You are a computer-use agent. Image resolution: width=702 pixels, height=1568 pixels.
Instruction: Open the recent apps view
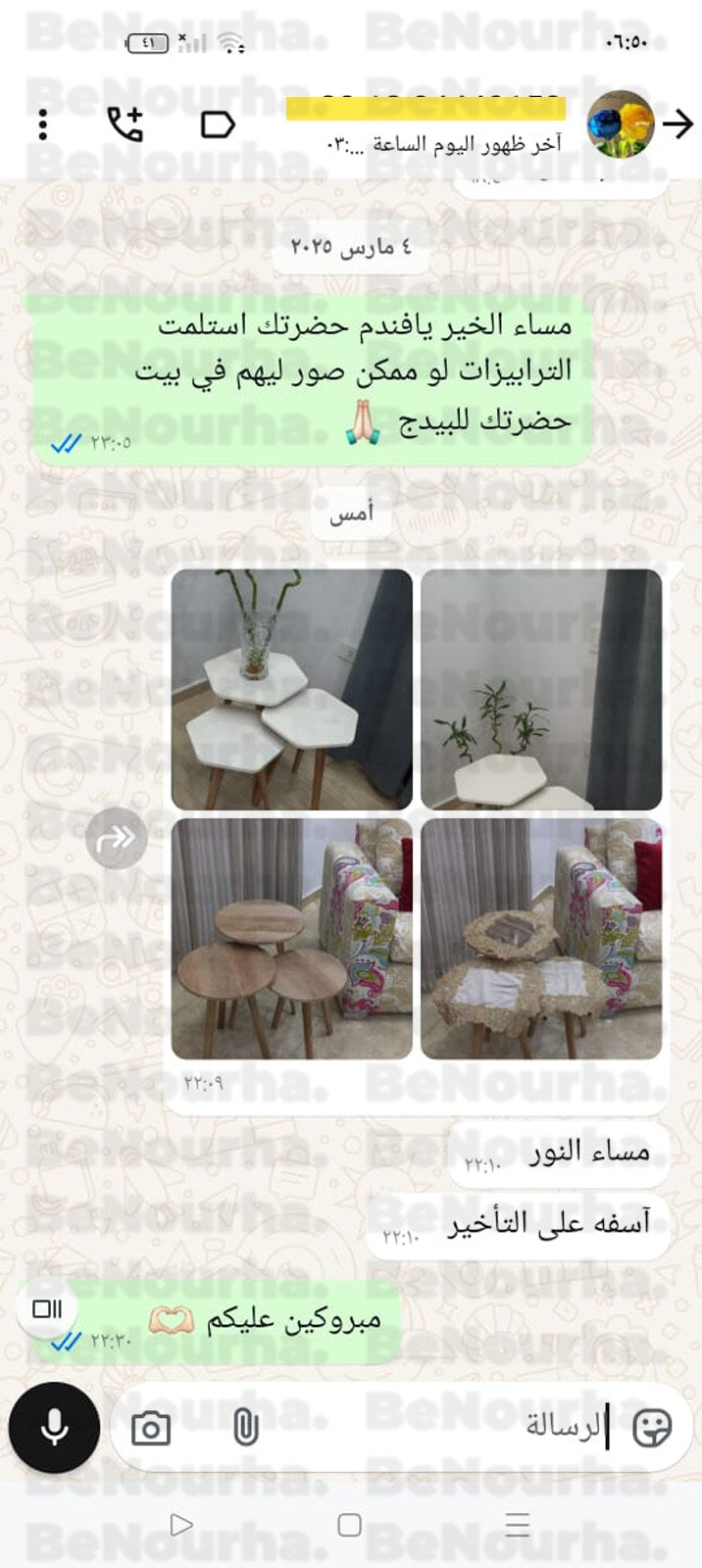pyautogui.click(x=517, y=1525)
